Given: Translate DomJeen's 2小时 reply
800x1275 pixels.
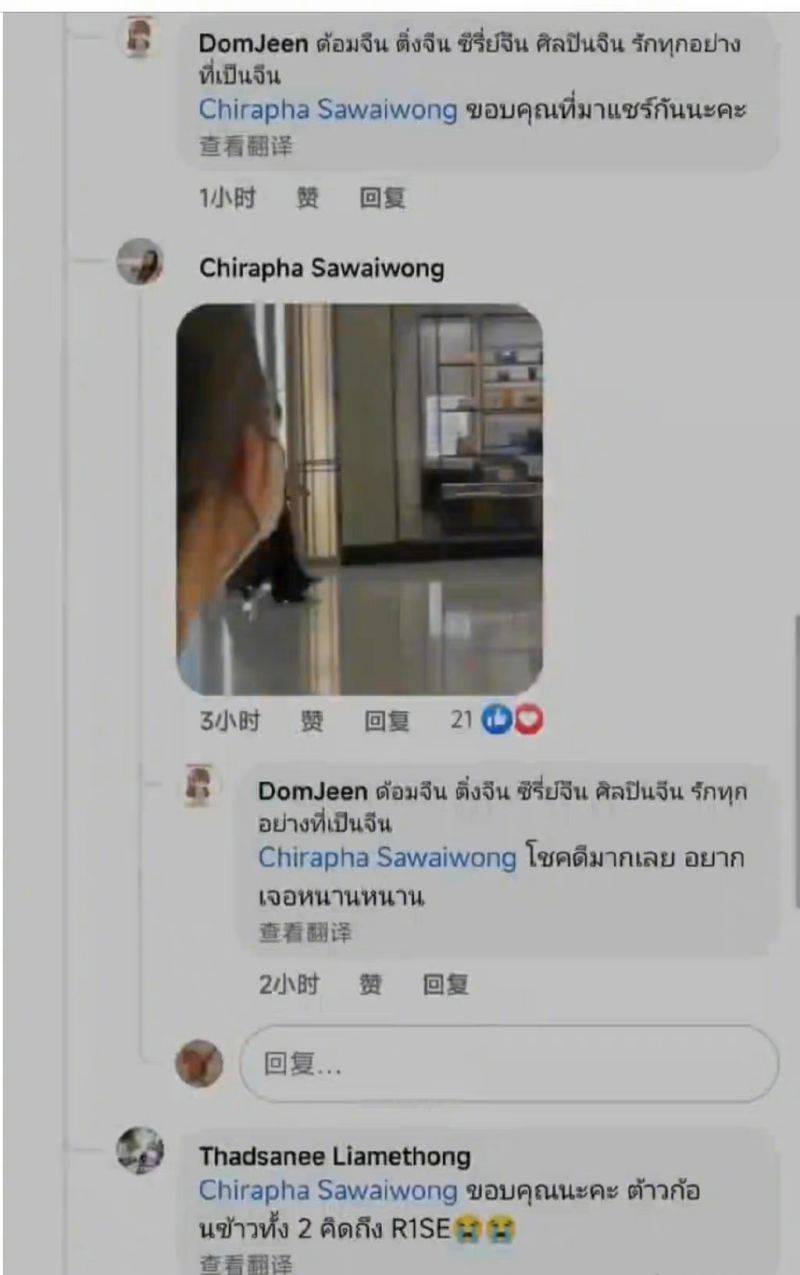Looking at the screenshot, I should click(305, 932).
